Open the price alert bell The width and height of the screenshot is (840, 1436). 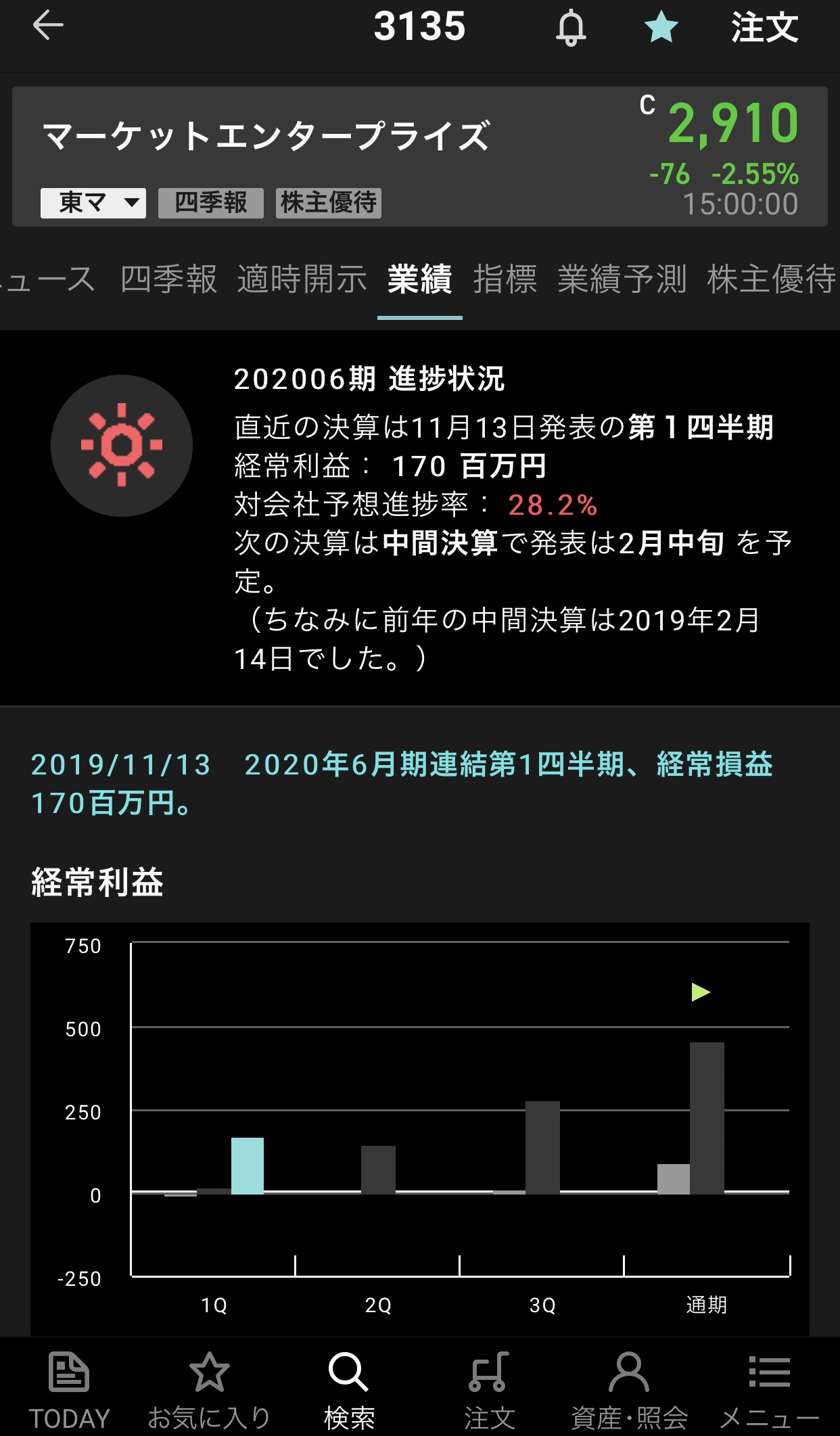[571, 28]
